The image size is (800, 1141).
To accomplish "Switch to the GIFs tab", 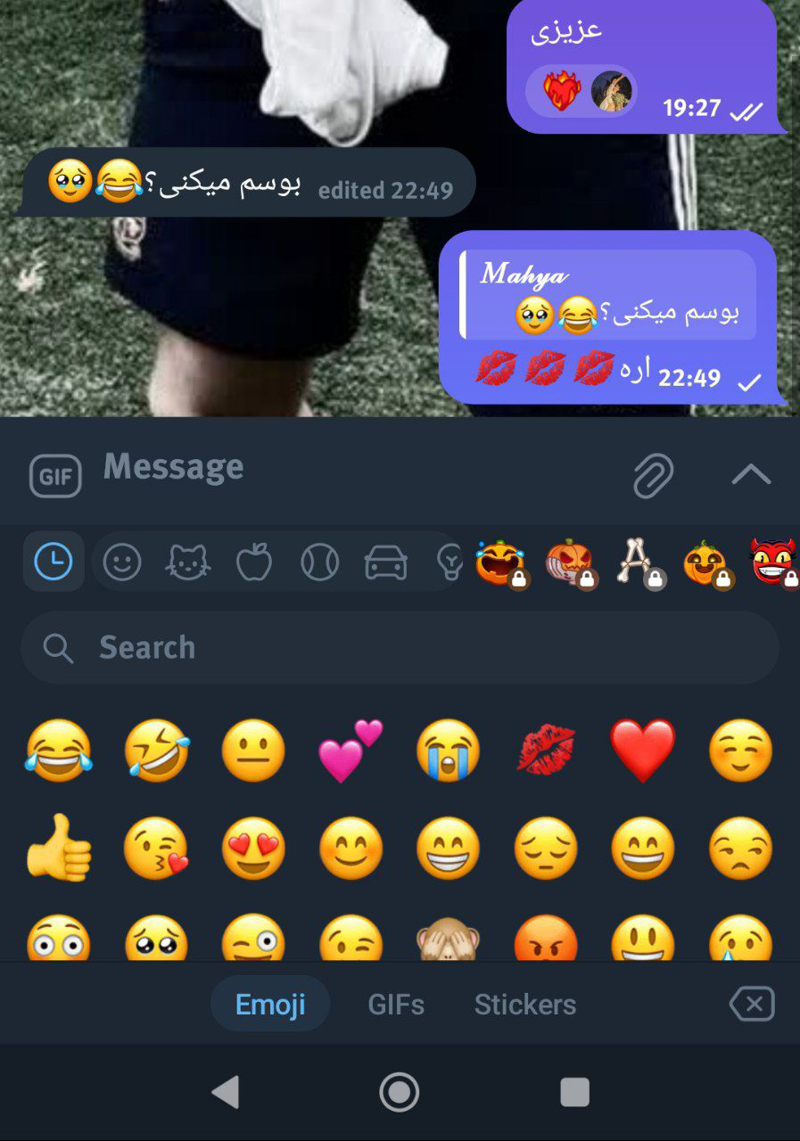I will click(x=396, y=1004).
